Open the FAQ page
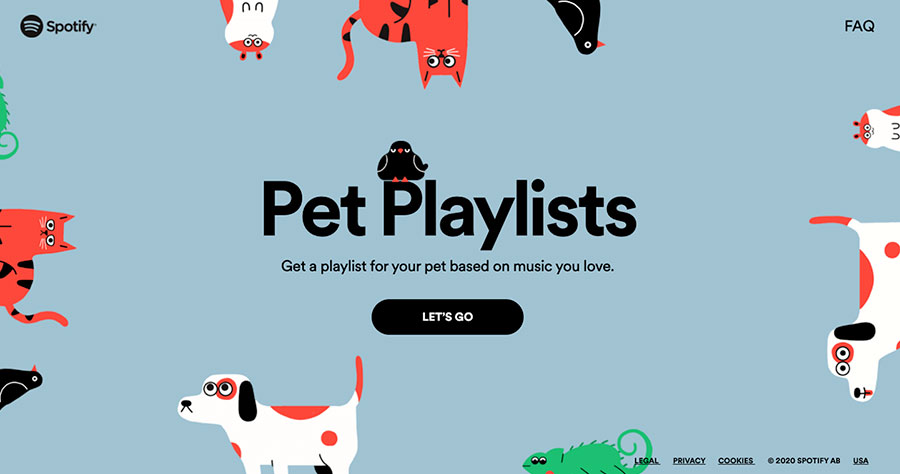Viewport: 900px width, 474px height. pos(858,26)
